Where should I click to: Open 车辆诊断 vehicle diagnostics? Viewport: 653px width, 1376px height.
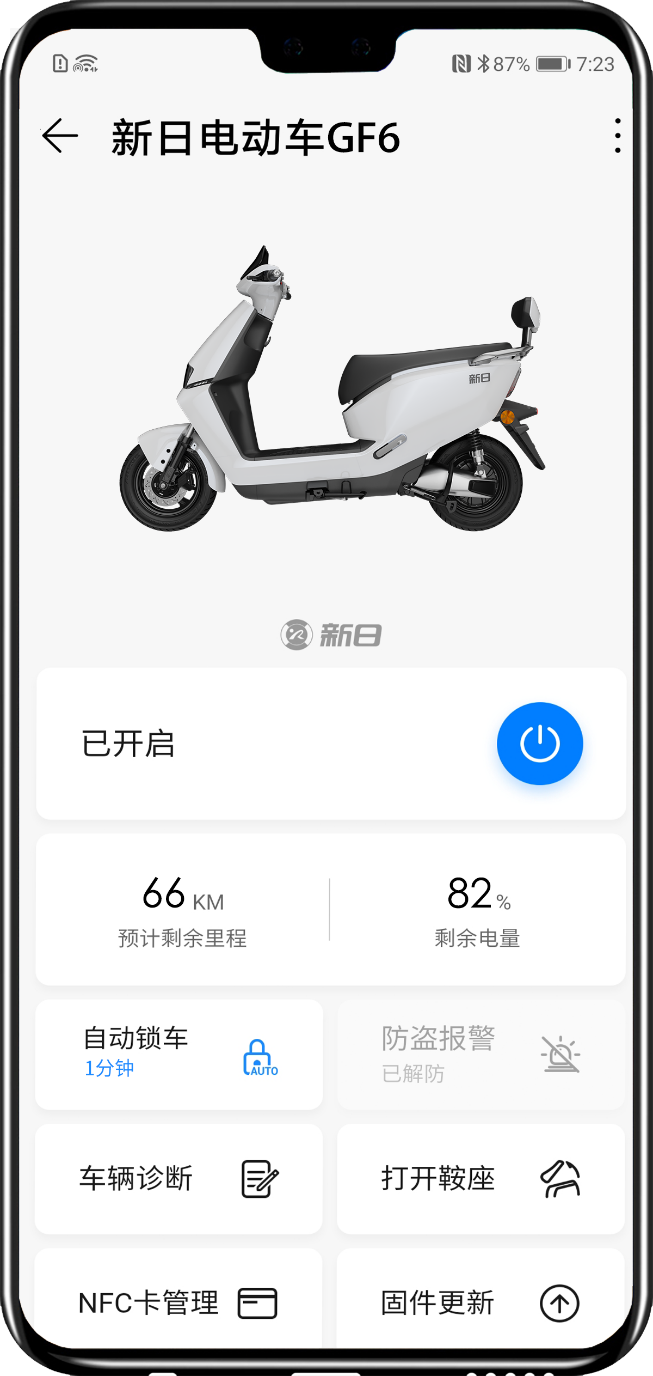(x=179, y=1179)
